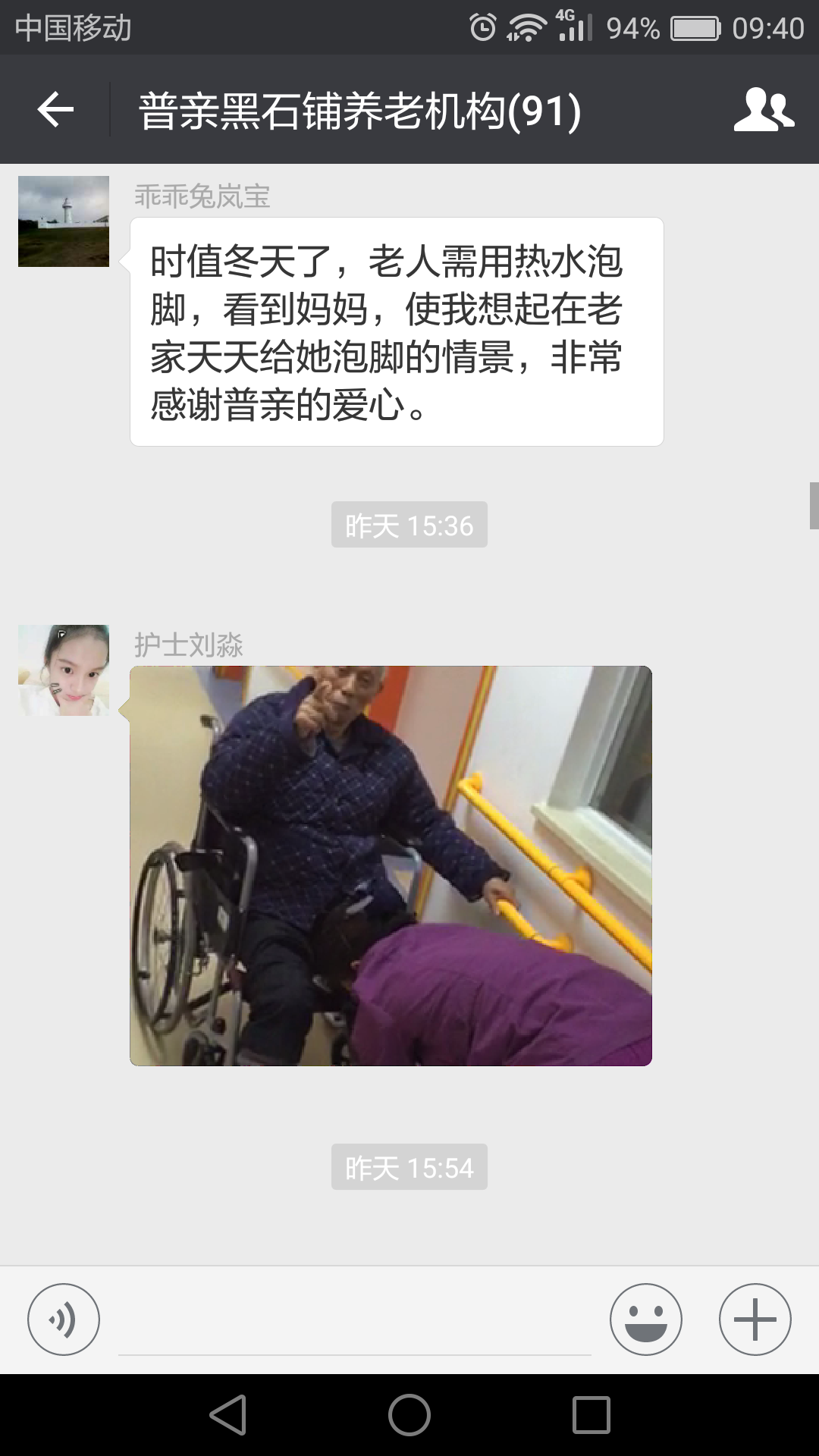
Task: Go back from the group chat
Action: [x=55, y=110]
